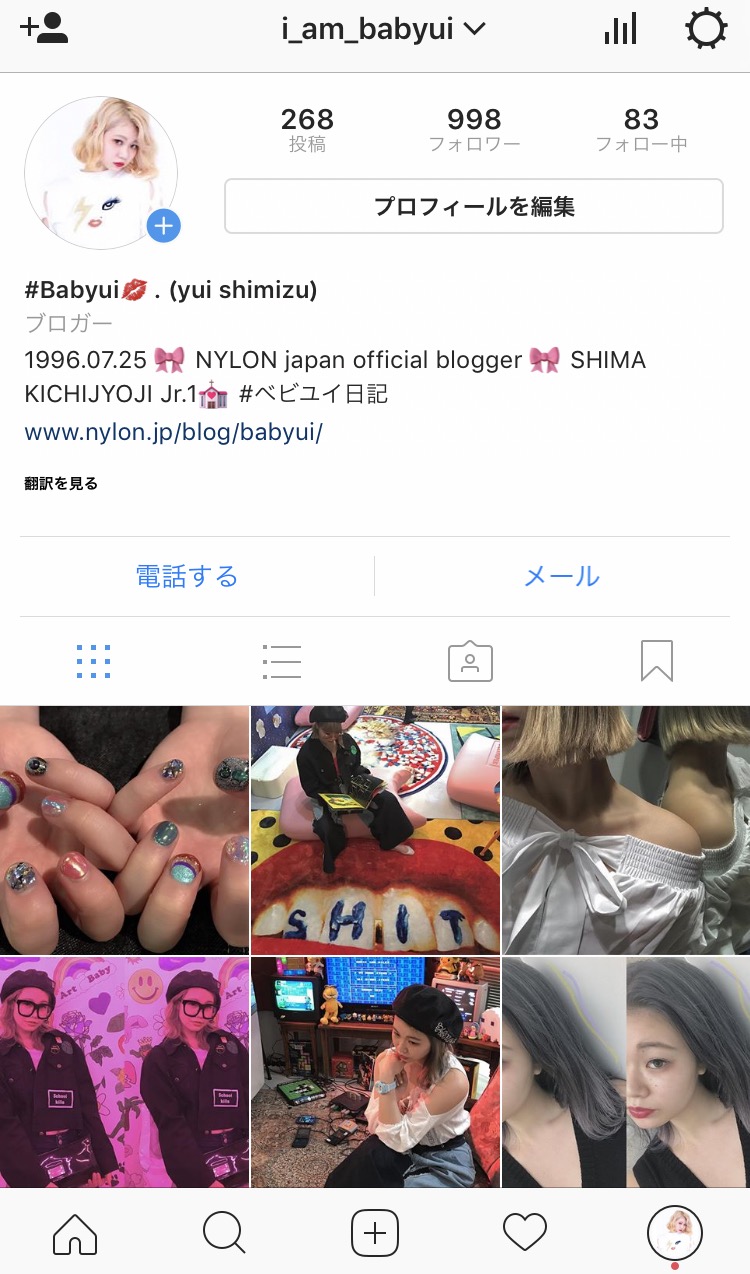Add a story via profile photo plus
Viewport: 750px width, 1274px height.
point(164,226)
